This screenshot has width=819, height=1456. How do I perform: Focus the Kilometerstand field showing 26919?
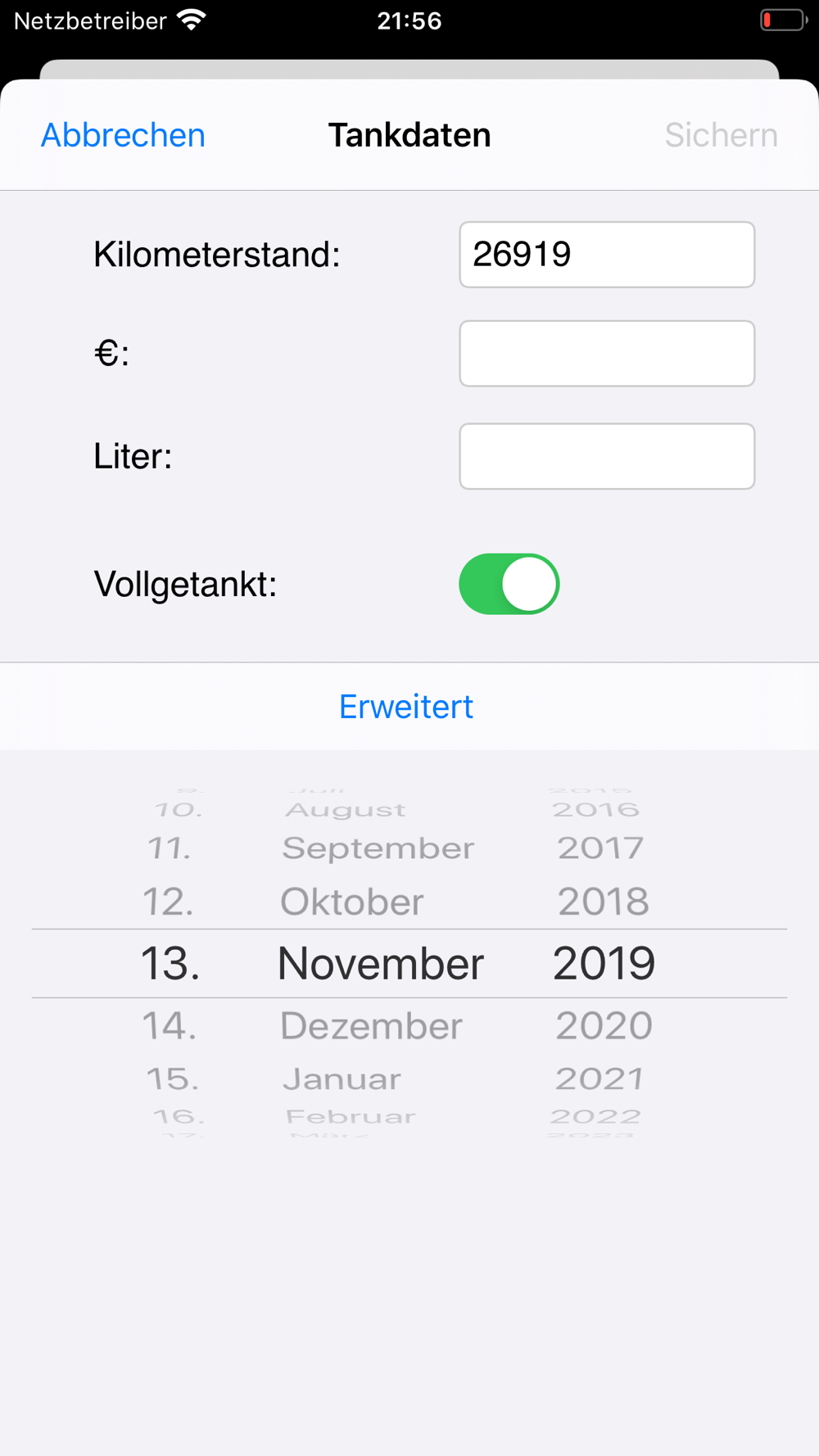[607, 255]
